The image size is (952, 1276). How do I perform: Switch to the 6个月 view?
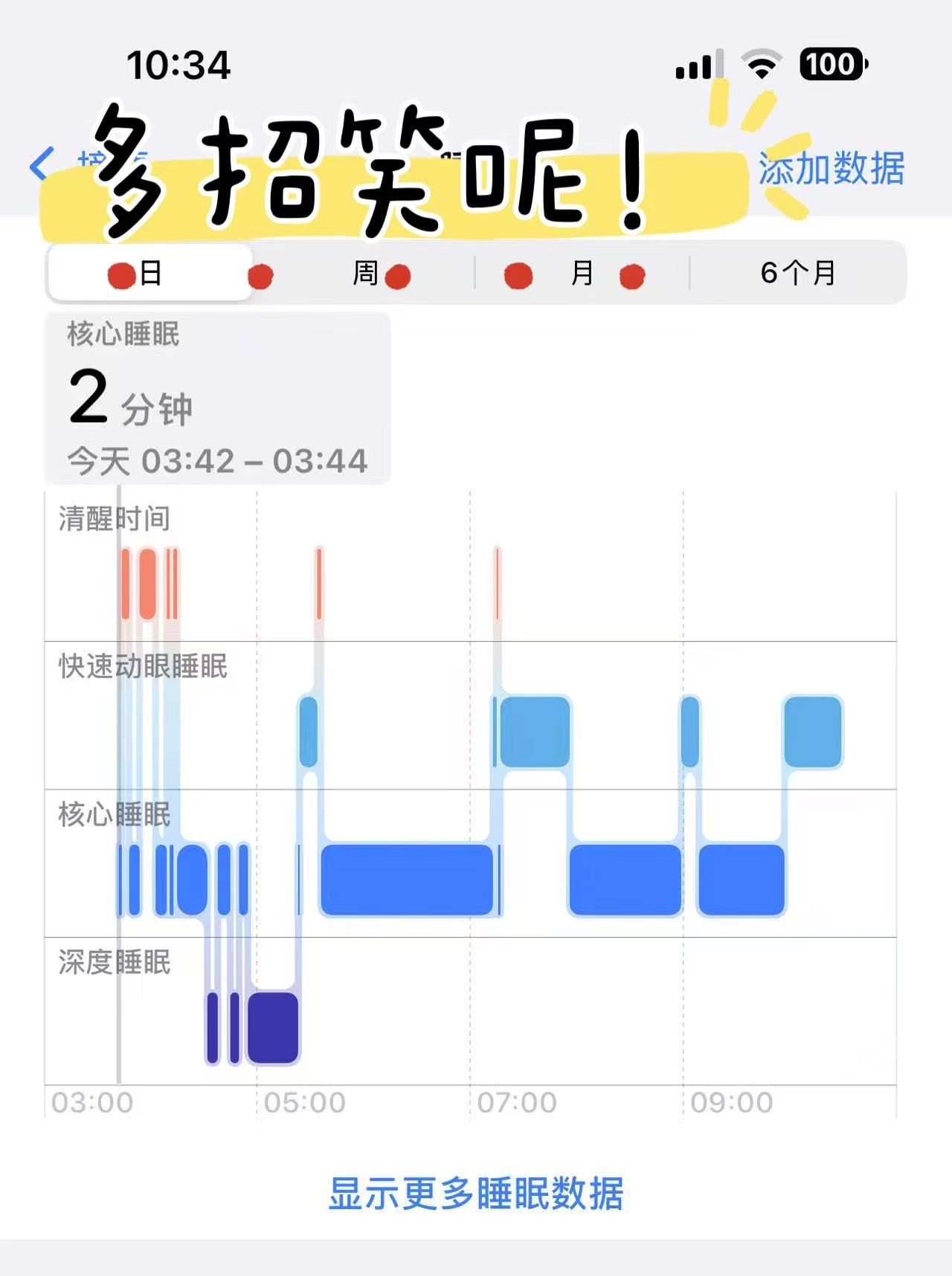(797, 273)
